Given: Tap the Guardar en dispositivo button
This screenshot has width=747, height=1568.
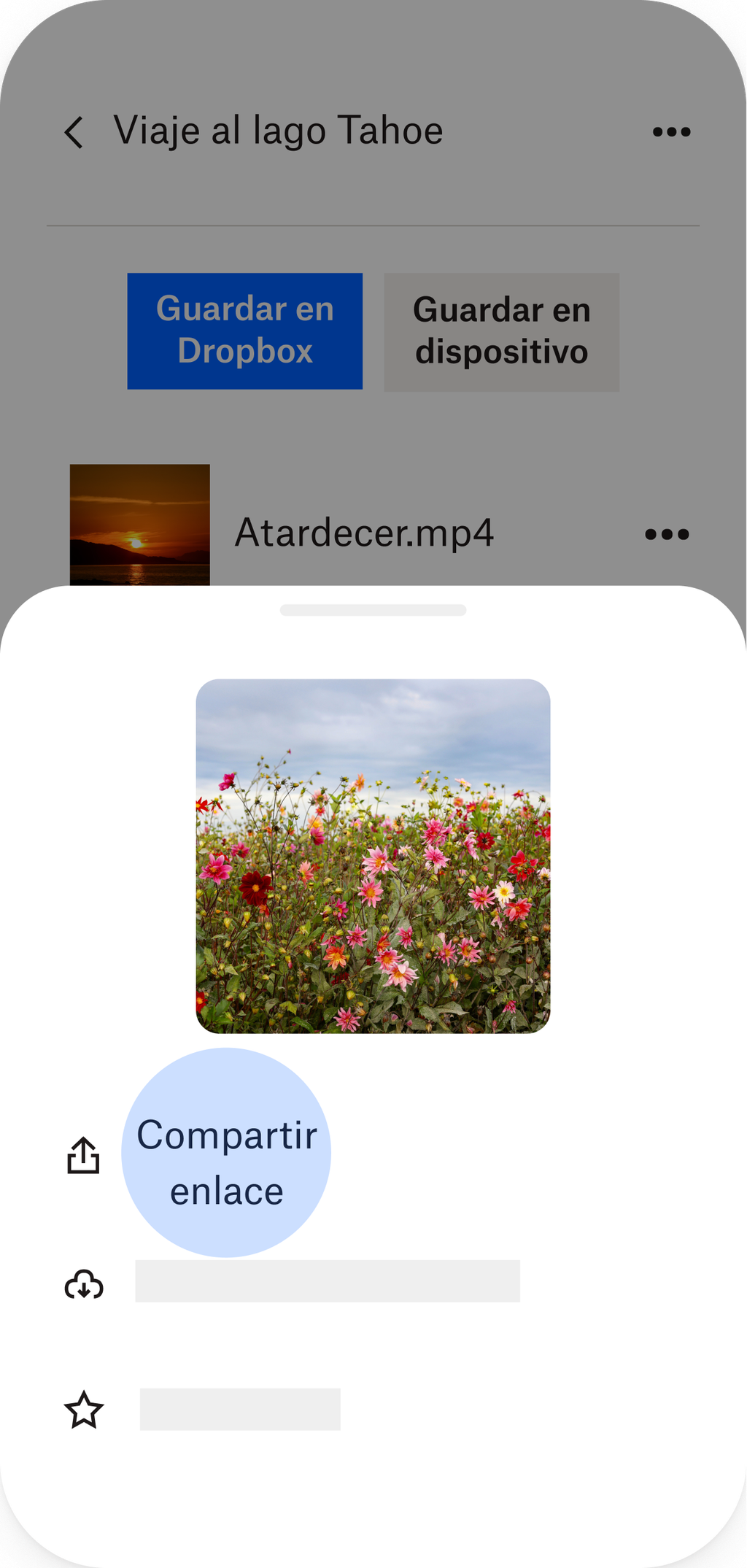Looking at the screenshot, I should tap(501, 332).
